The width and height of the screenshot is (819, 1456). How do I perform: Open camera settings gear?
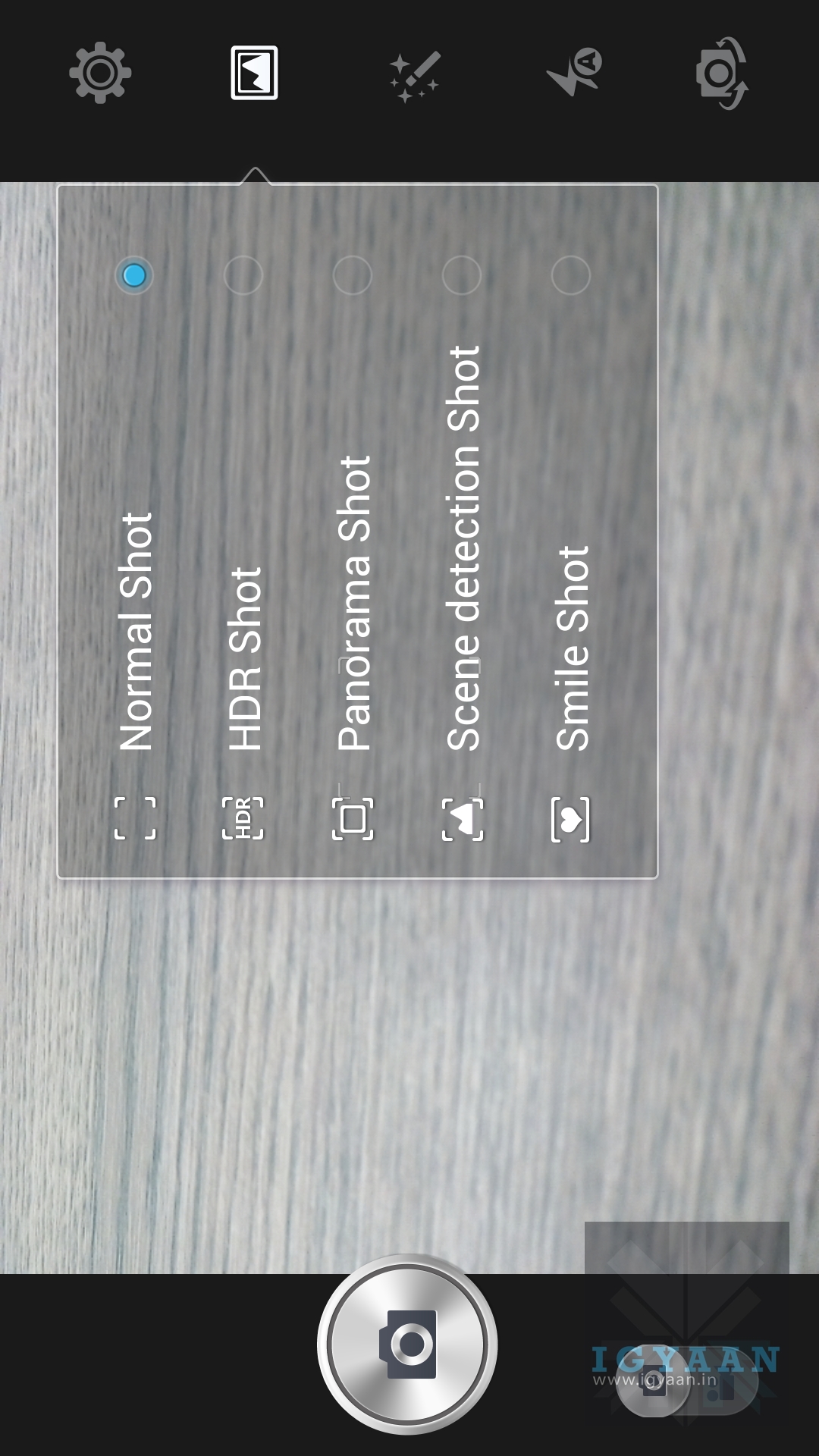coord(100,74)
